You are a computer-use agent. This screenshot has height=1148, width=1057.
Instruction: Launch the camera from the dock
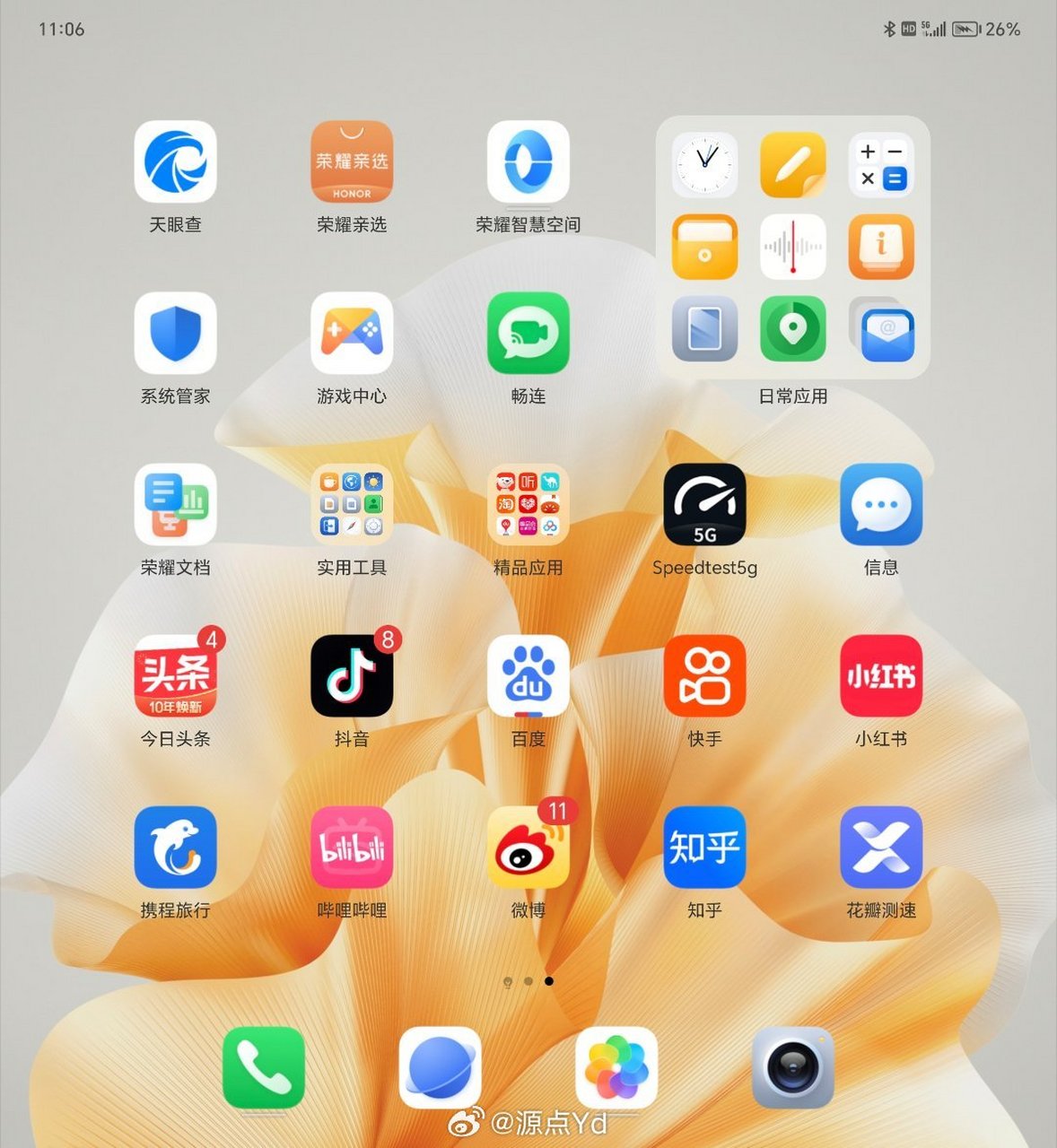792,1068
